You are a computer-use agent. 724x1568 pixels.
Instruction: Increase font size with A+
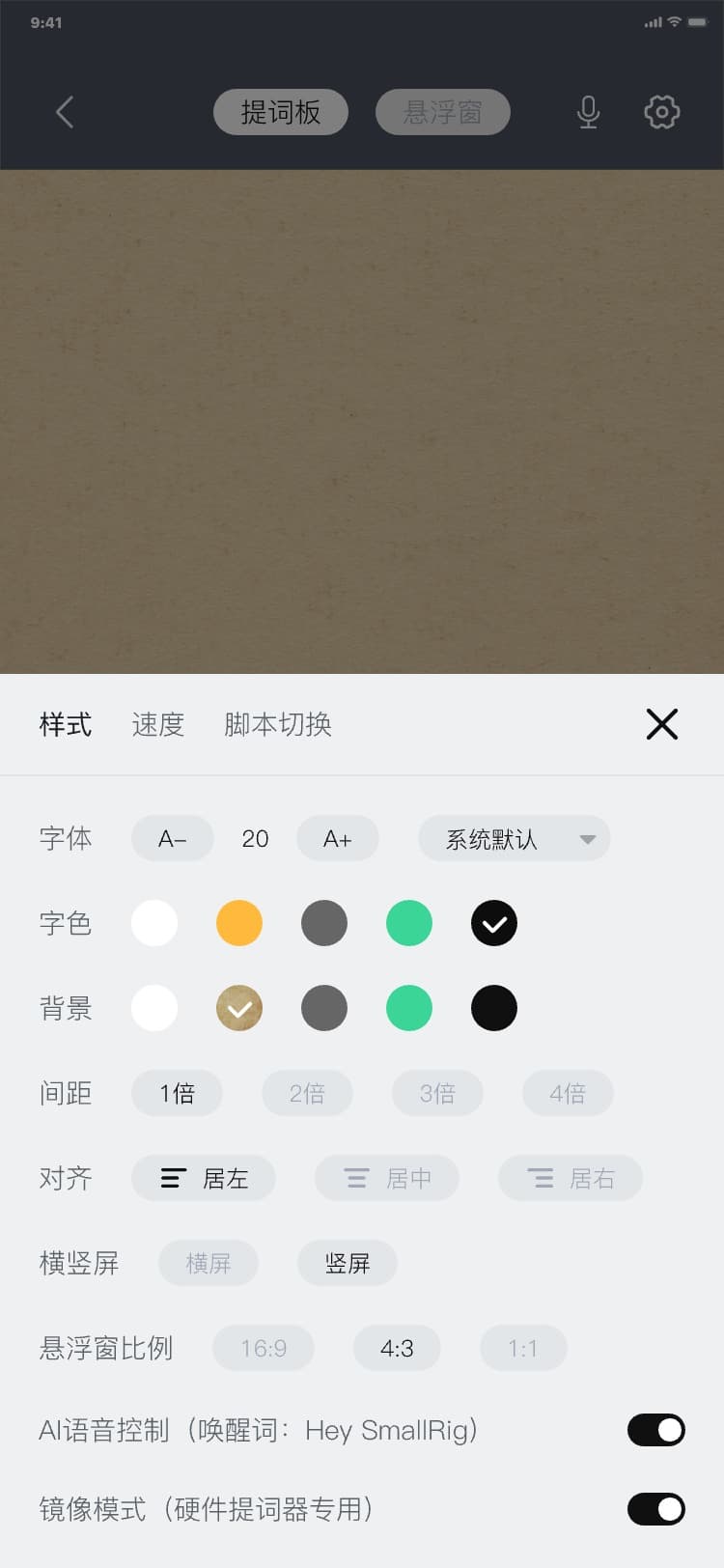pyautogui.click(x=337, y=839)
